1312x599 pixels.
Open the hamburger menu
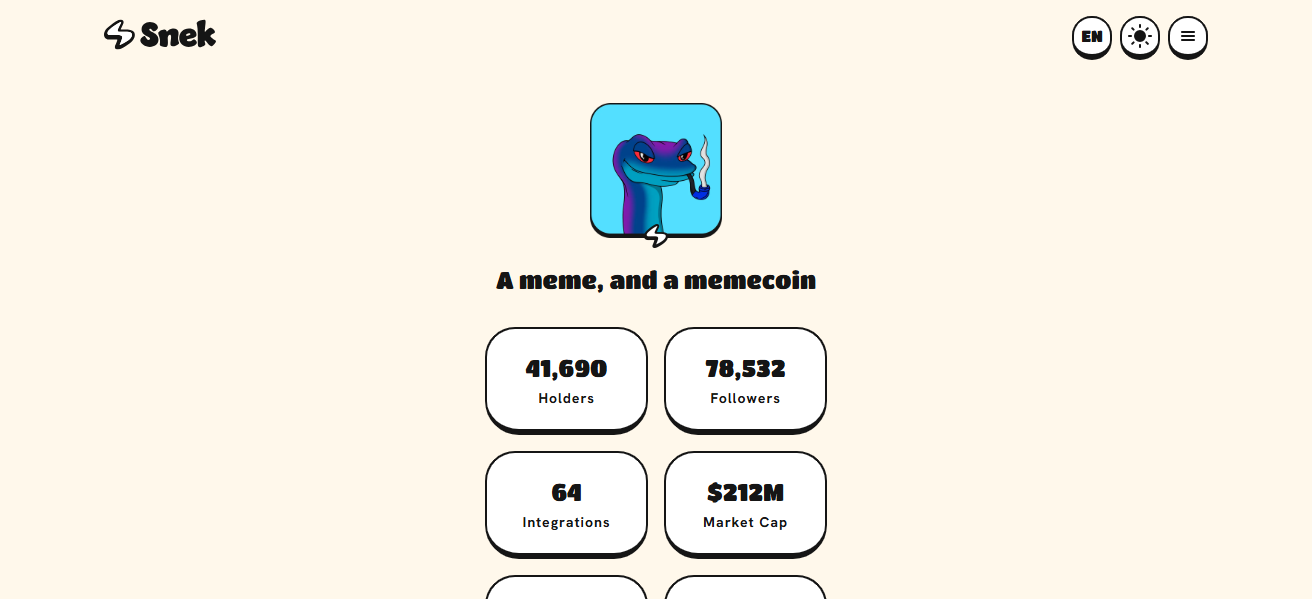coord(1187,37)
